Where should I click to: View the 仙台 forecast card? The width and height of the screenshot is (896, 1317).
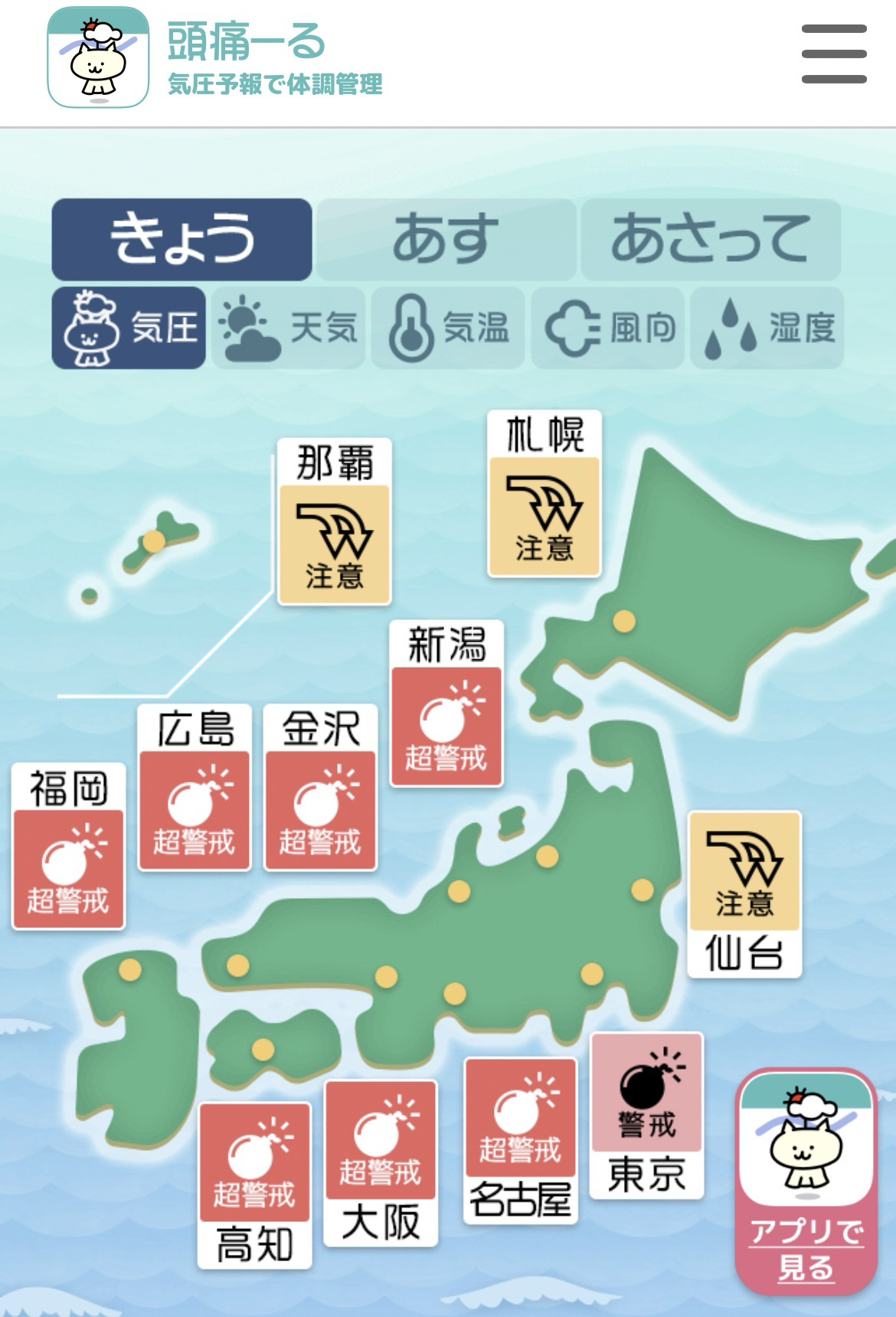tap(744, 894)
